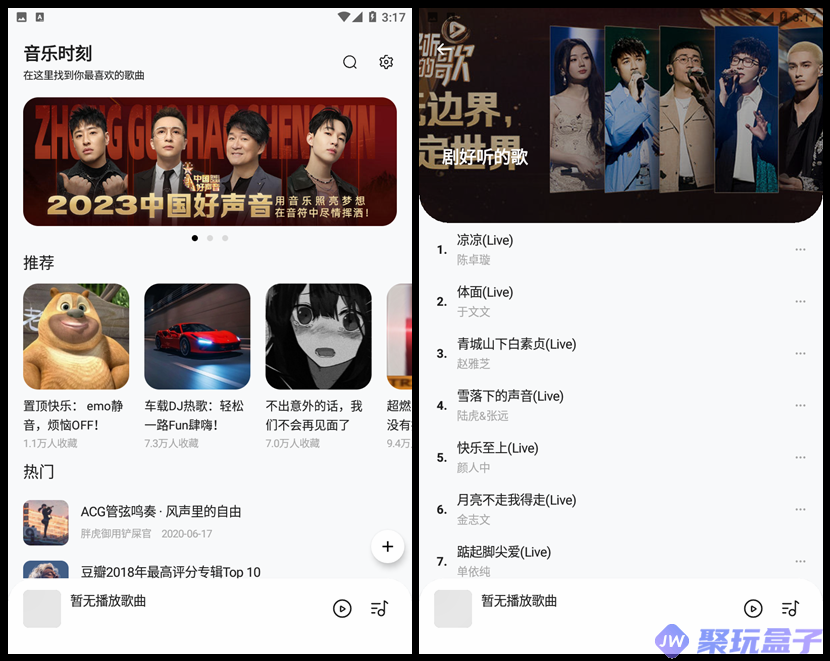The height and width of the screenshot is (661, 830).
Task: Play 踮起脚尖爱(Live) by 单依纯
Action: (504, 552)
